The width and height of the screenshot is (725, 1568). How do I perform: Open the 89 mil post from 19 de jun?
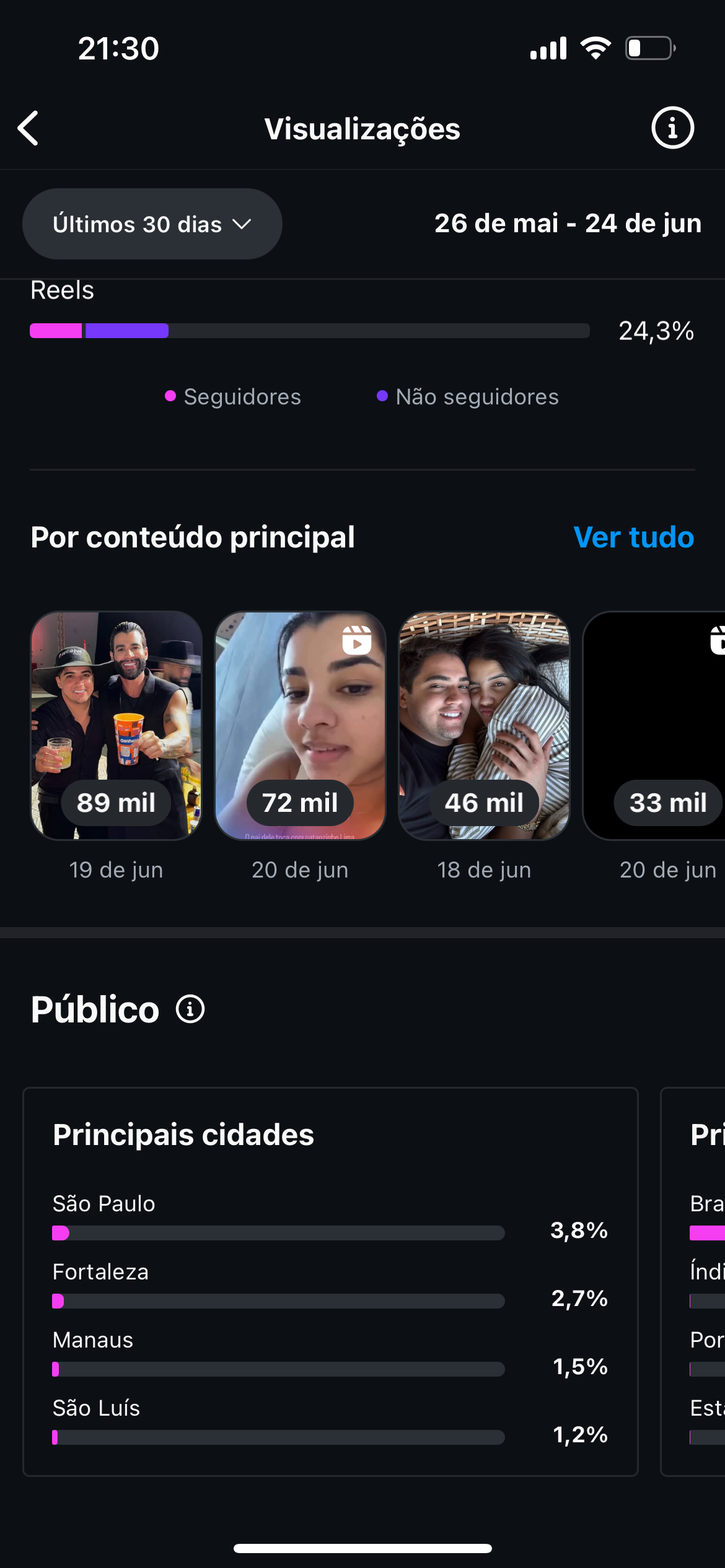(x=116, y=726)
